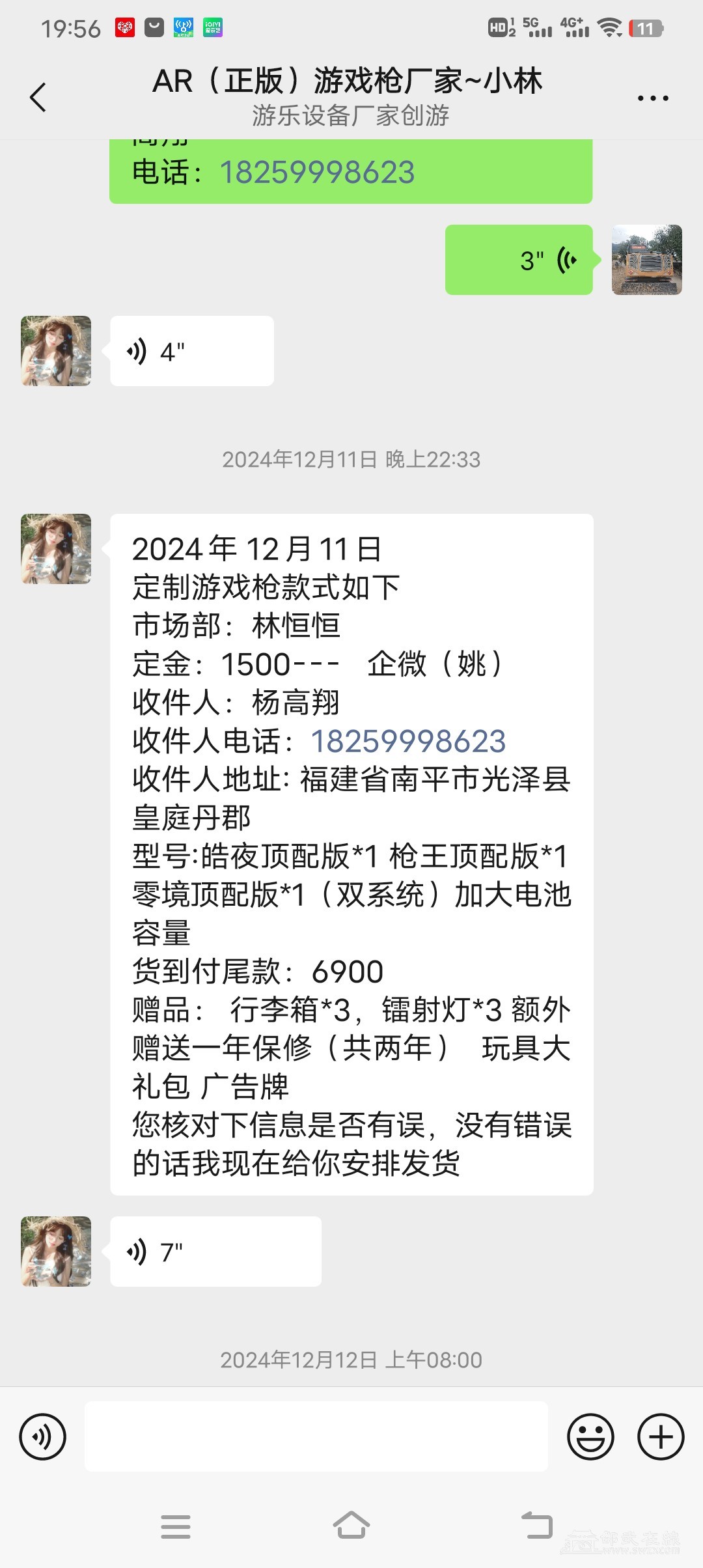The height and width of the screenshot is (1568, 703).
Task: Go to the system home screen
Action: coord(351,1526)
